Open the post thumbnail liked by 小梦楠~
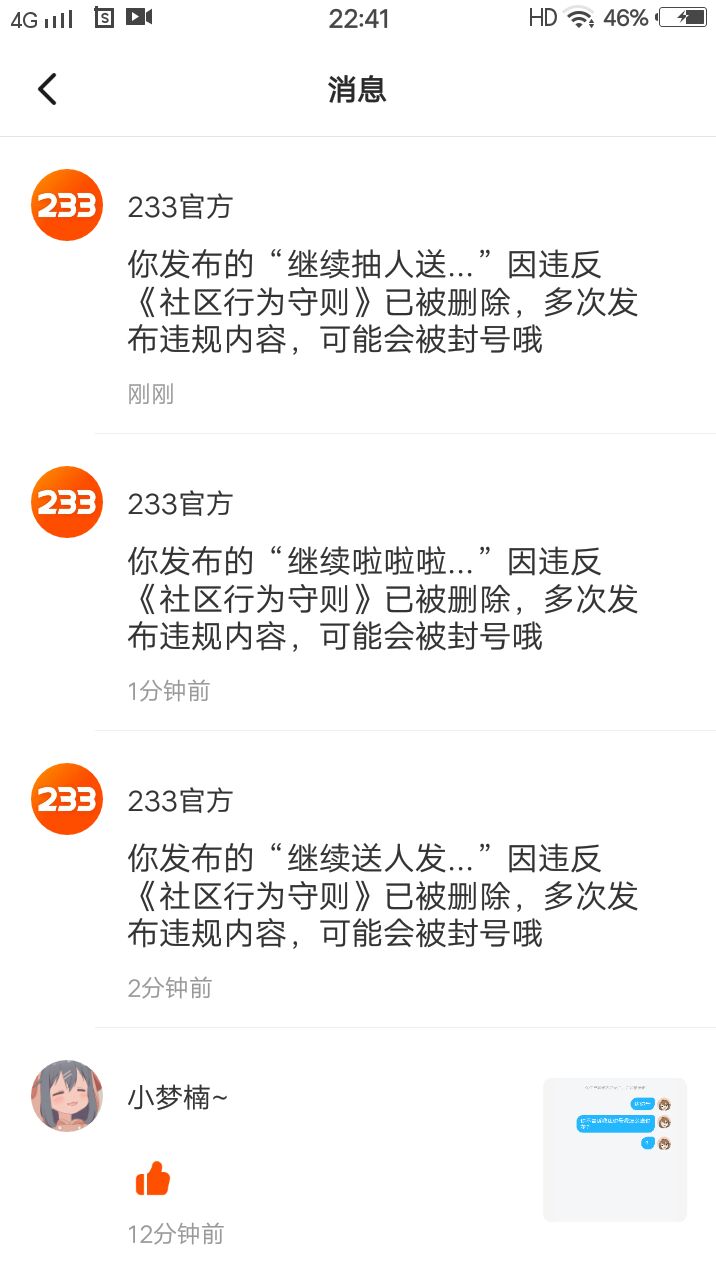Image resolution: width=716 pixels, height=1265 pixels. point(614,1149)
